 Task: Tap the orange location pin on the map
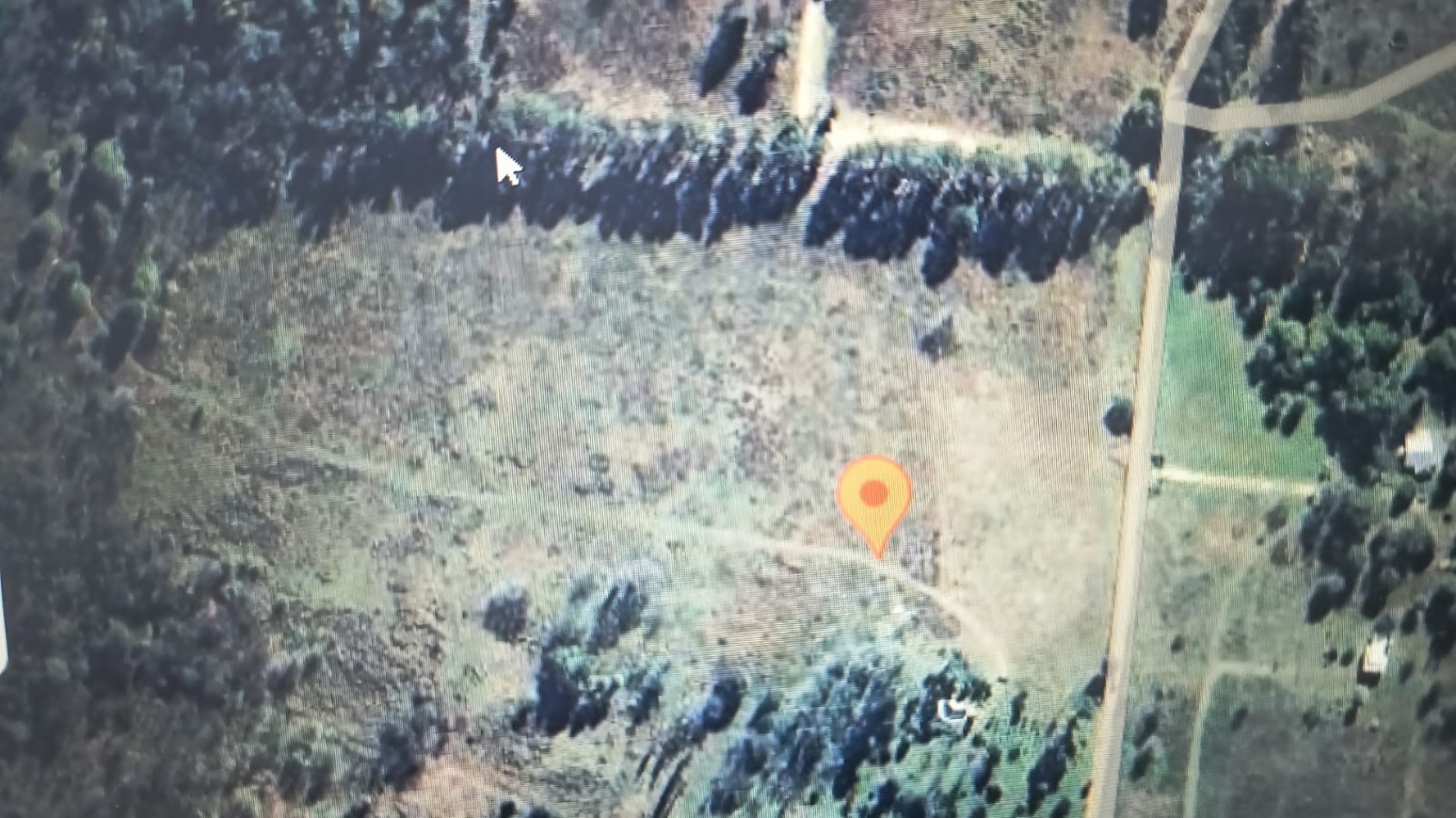click(x=874, y=497)
